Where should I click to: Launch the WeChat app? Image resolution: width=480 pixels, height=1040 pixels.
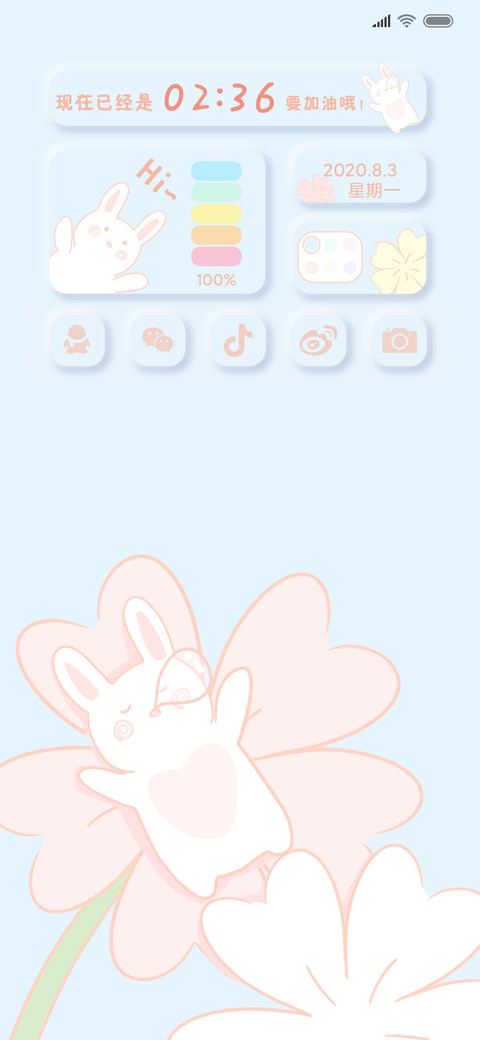point(158,340)
